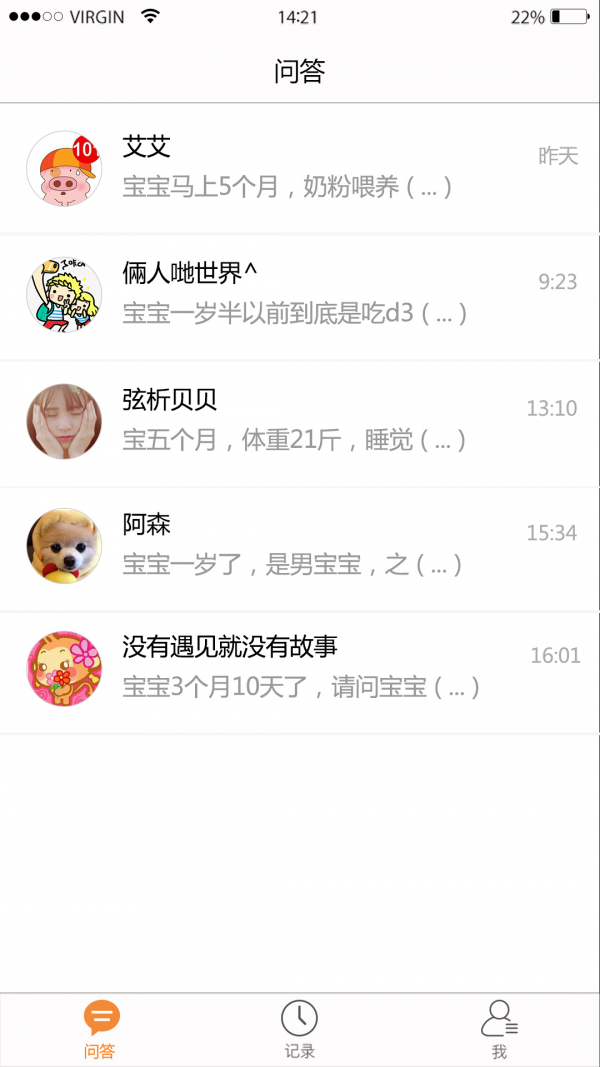Open the message from 没有遇见就没有故事
This screenshot has height=1067, width=600.
click(x=300, y=669)
